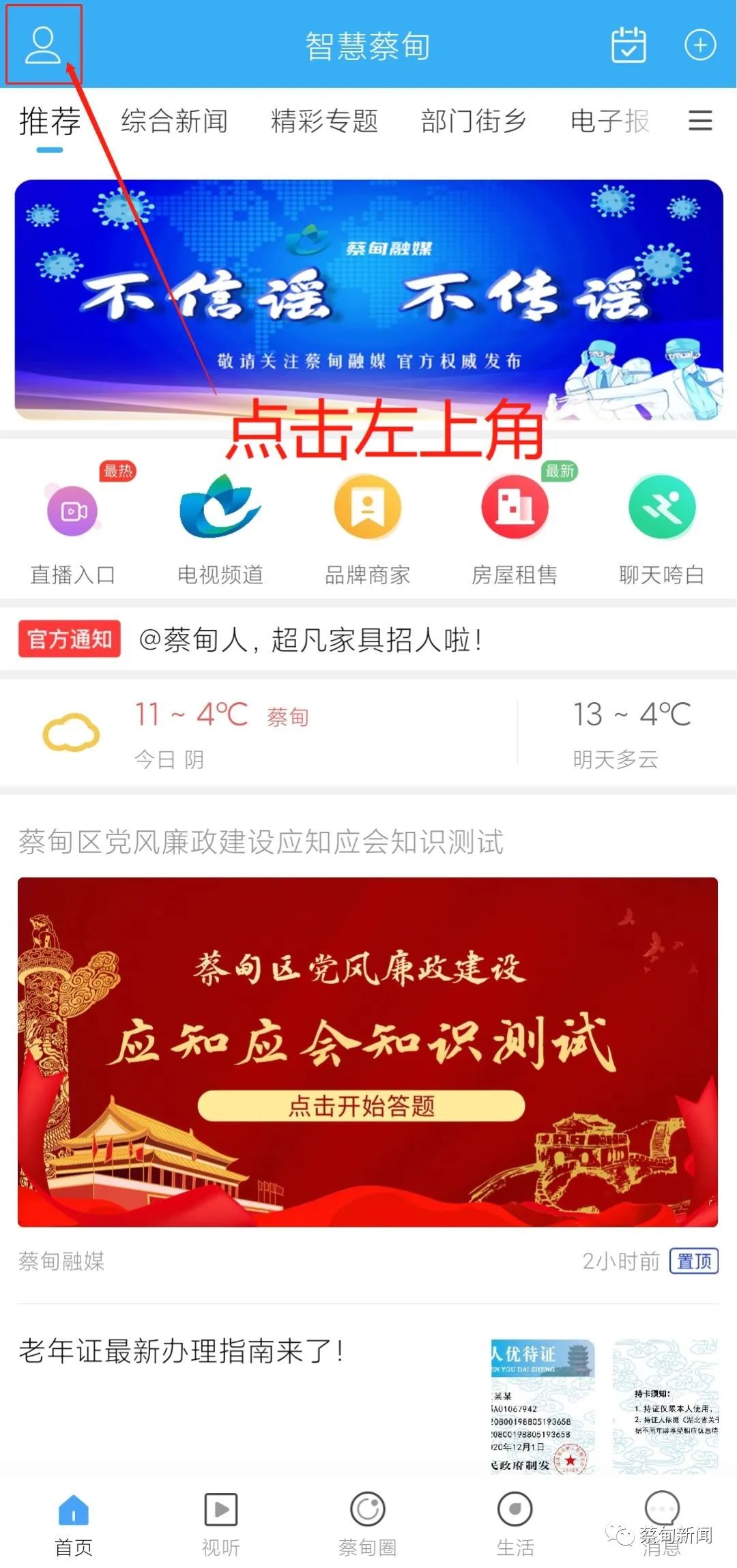The image size is (737, 1568).
Task: Open the calendar check-in icon
Action: (x=628, y=46)
